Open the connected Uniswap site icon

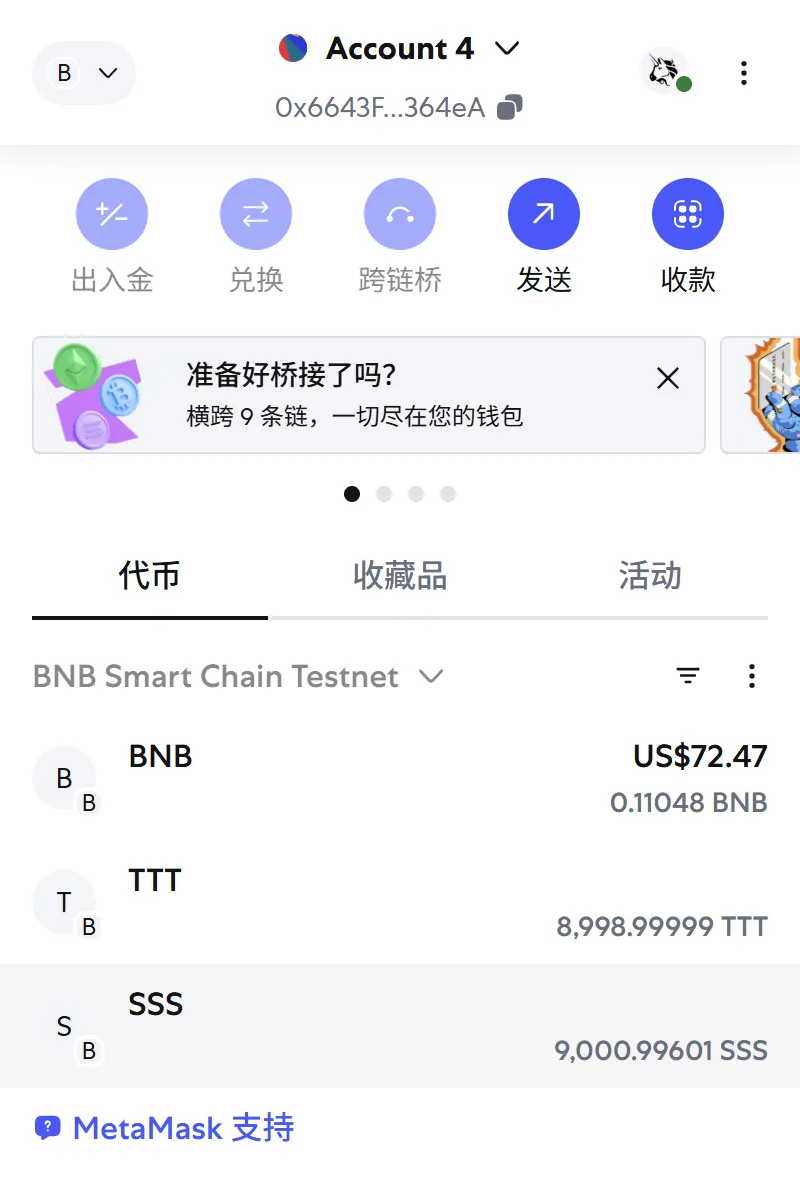[664, 71]
